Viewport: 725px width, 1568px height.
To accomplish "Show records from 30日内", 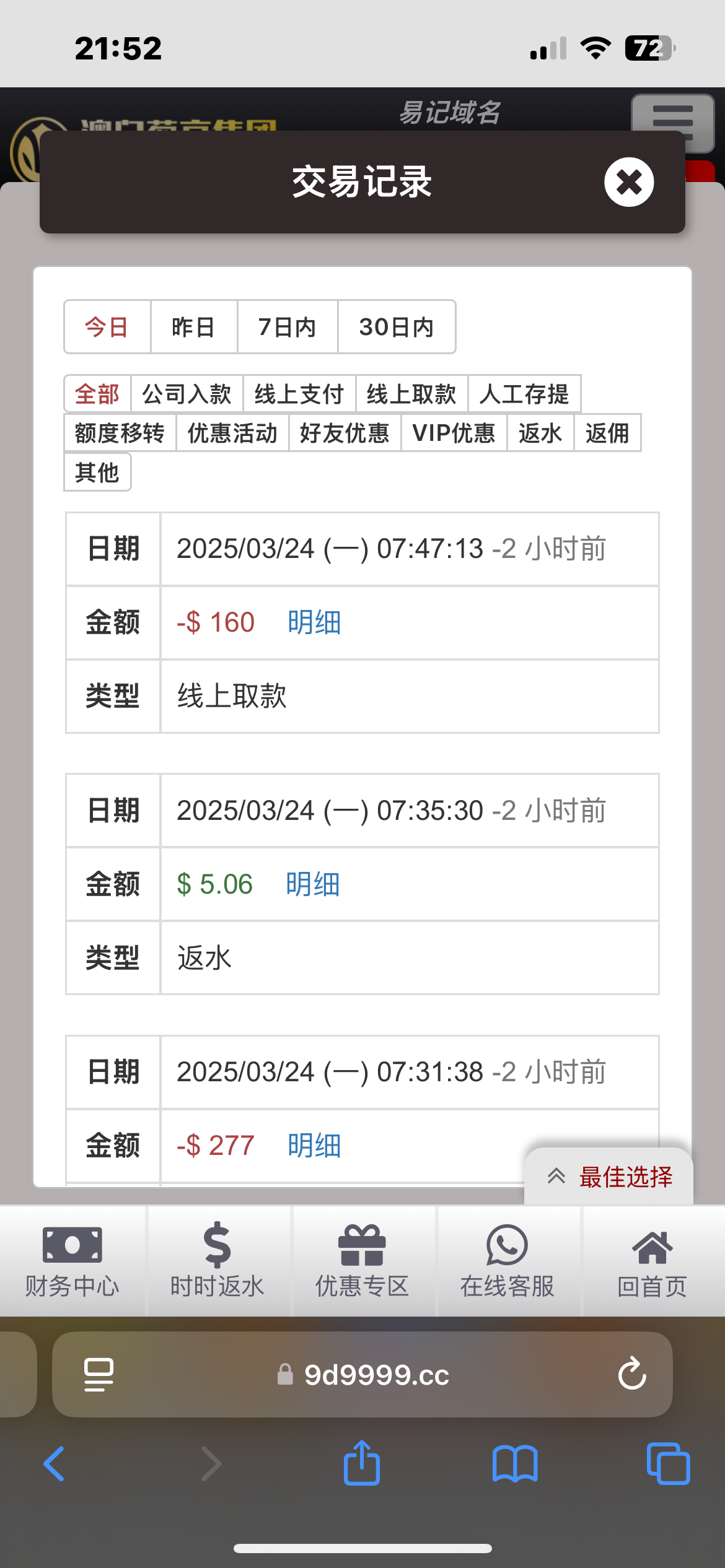I will click(x=397, y=327).
